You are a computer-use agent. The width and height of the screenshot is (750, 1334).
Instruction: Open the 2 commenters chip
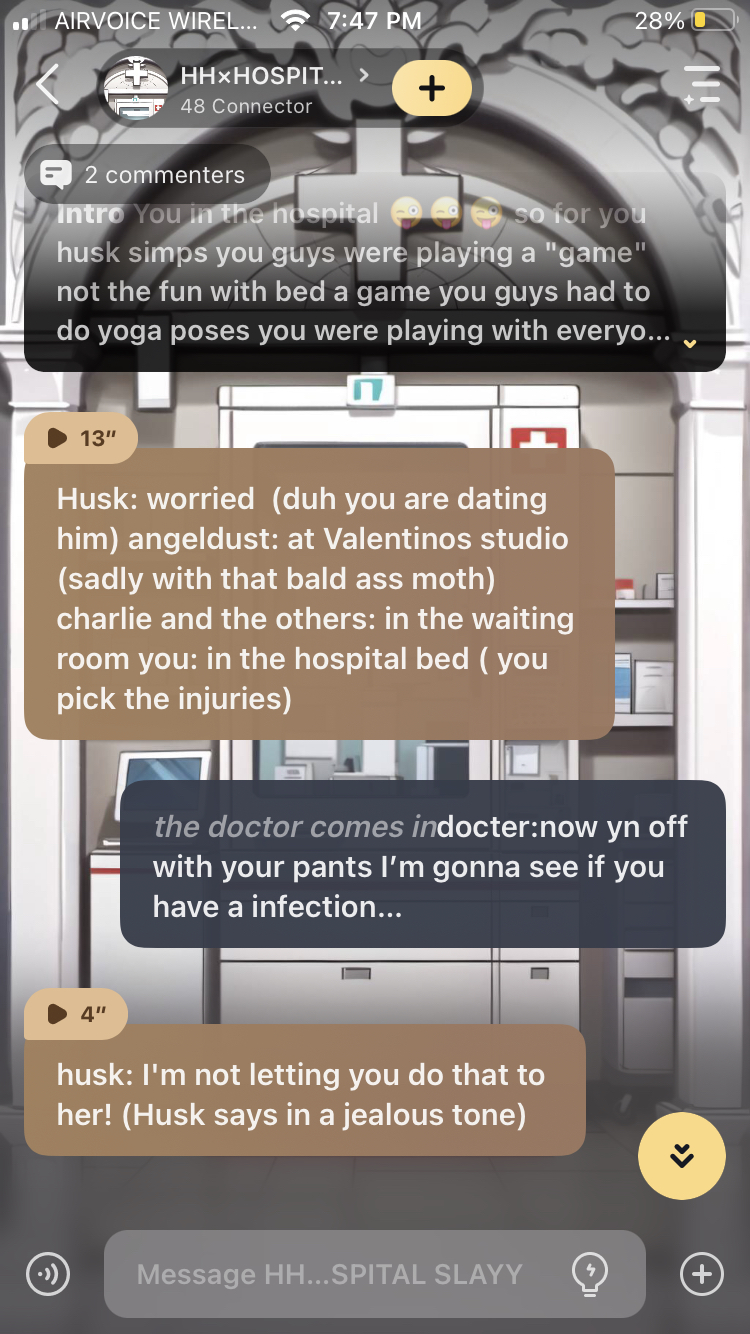click(146, 175)
